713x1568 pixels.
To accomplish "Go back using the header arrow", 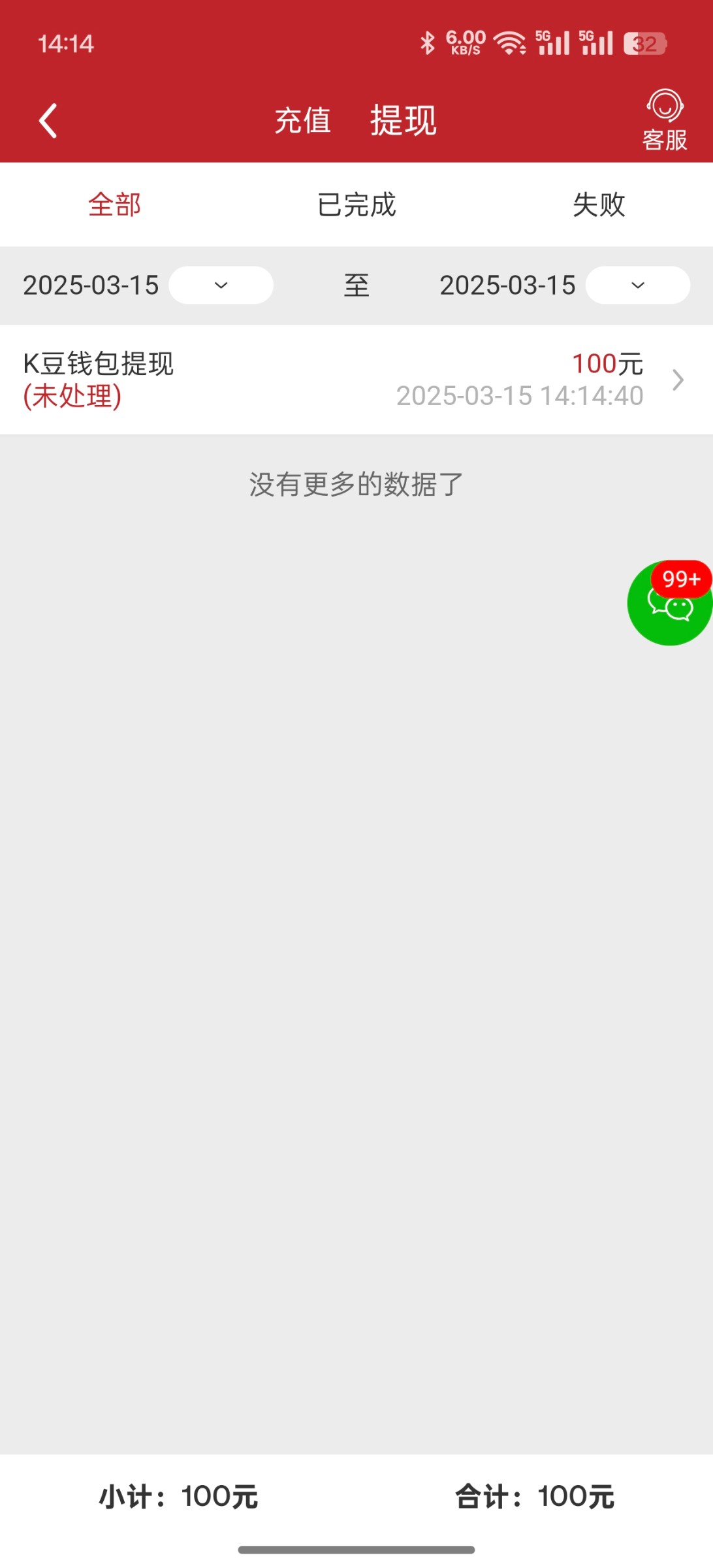I will click(48, 121).
